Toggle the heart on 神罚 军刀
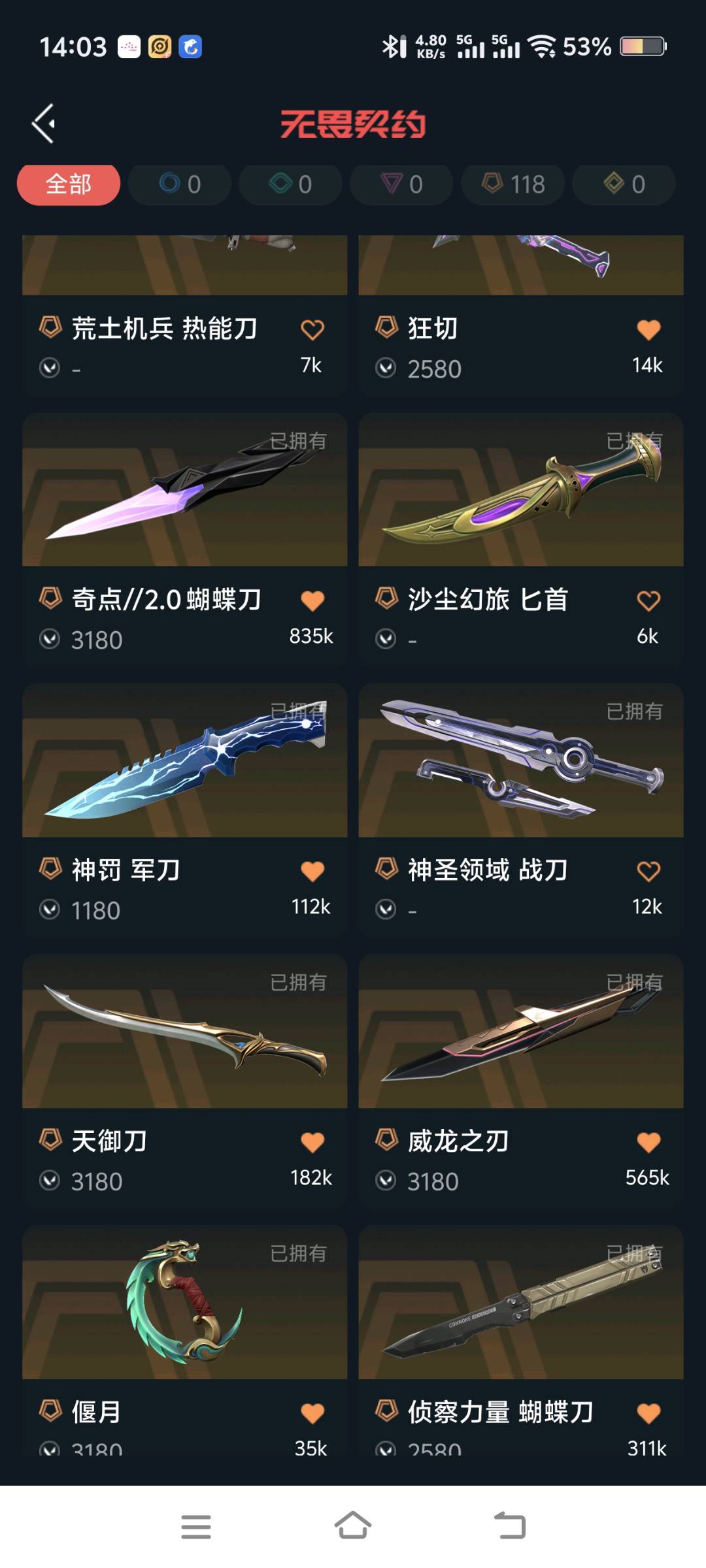This screenshot has height=1568, width=706. pyautogui.click(x=312, y=872)
